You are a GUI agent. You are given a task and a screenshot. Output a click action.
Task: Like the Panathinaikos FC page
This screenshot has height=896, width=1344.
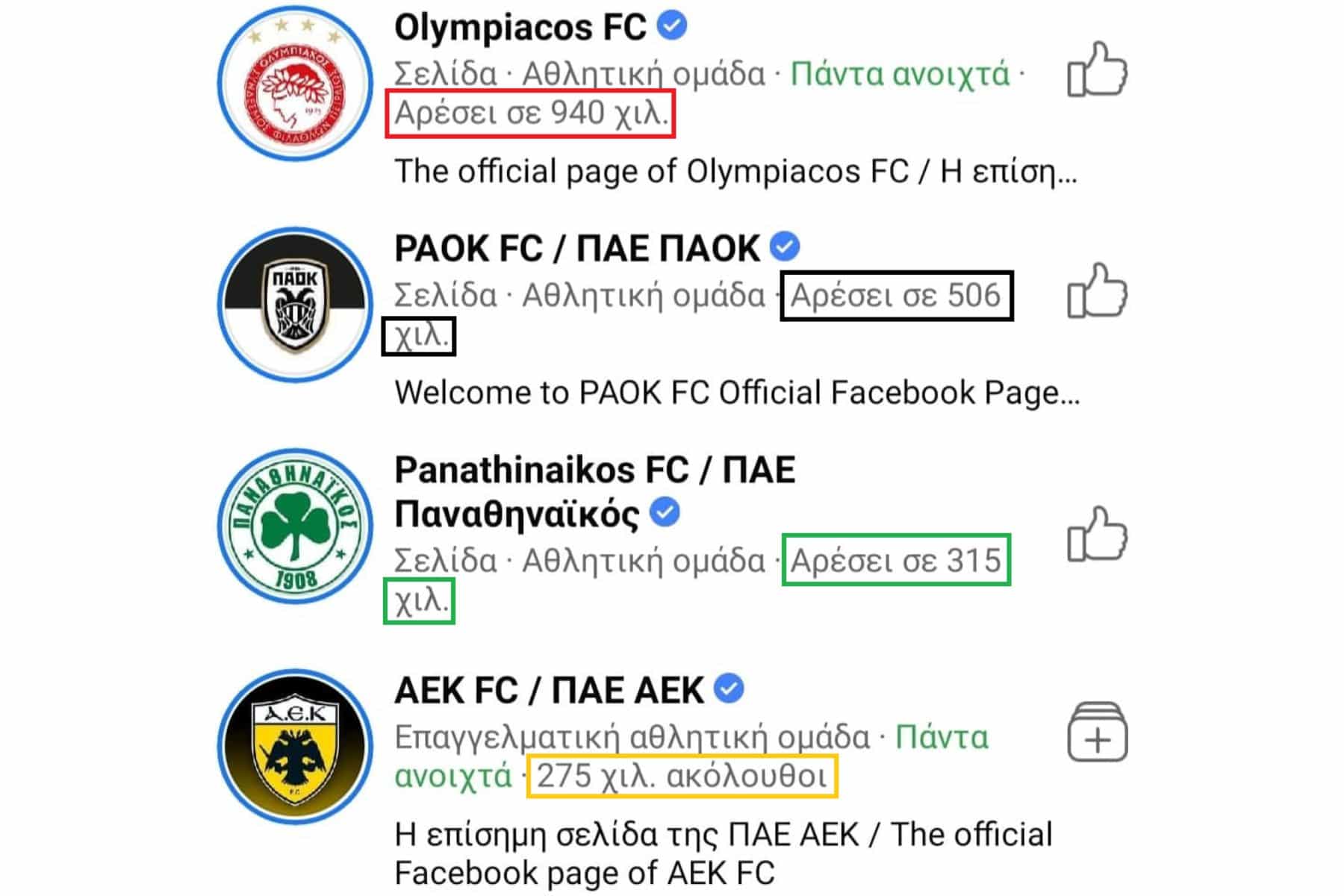pyautogui.click(x=1097, y=535)
